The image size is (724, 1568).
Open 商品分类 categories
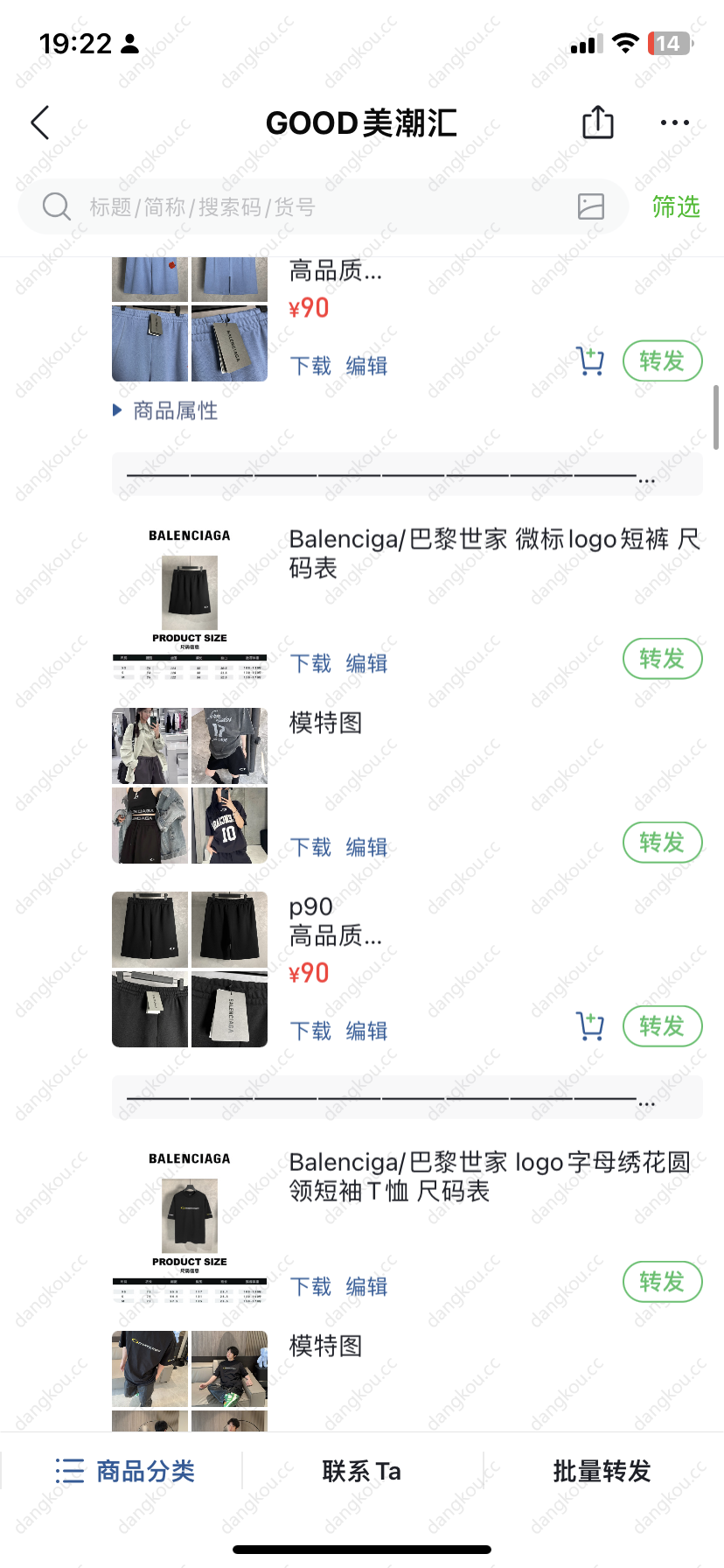124,1471
